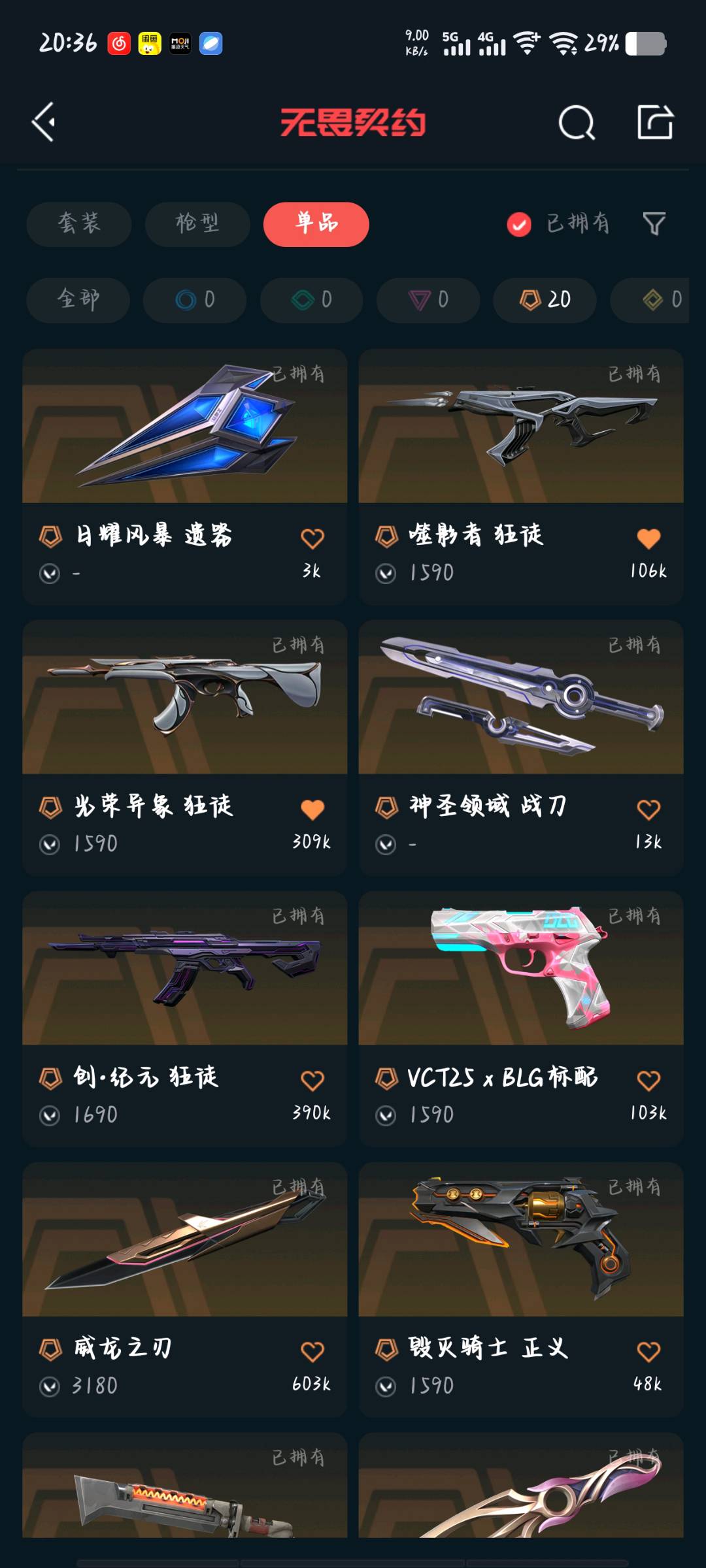
Task: Like the 威龙之刃 skin
Action: 312,1351
